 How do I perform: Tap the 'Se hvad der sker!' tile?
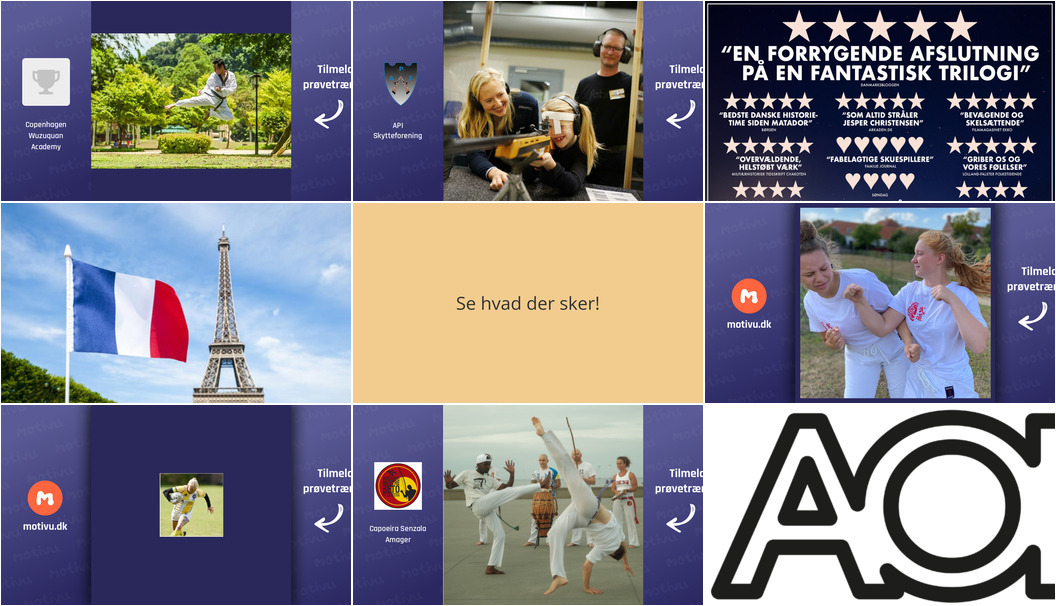click(x=527, y=303)
